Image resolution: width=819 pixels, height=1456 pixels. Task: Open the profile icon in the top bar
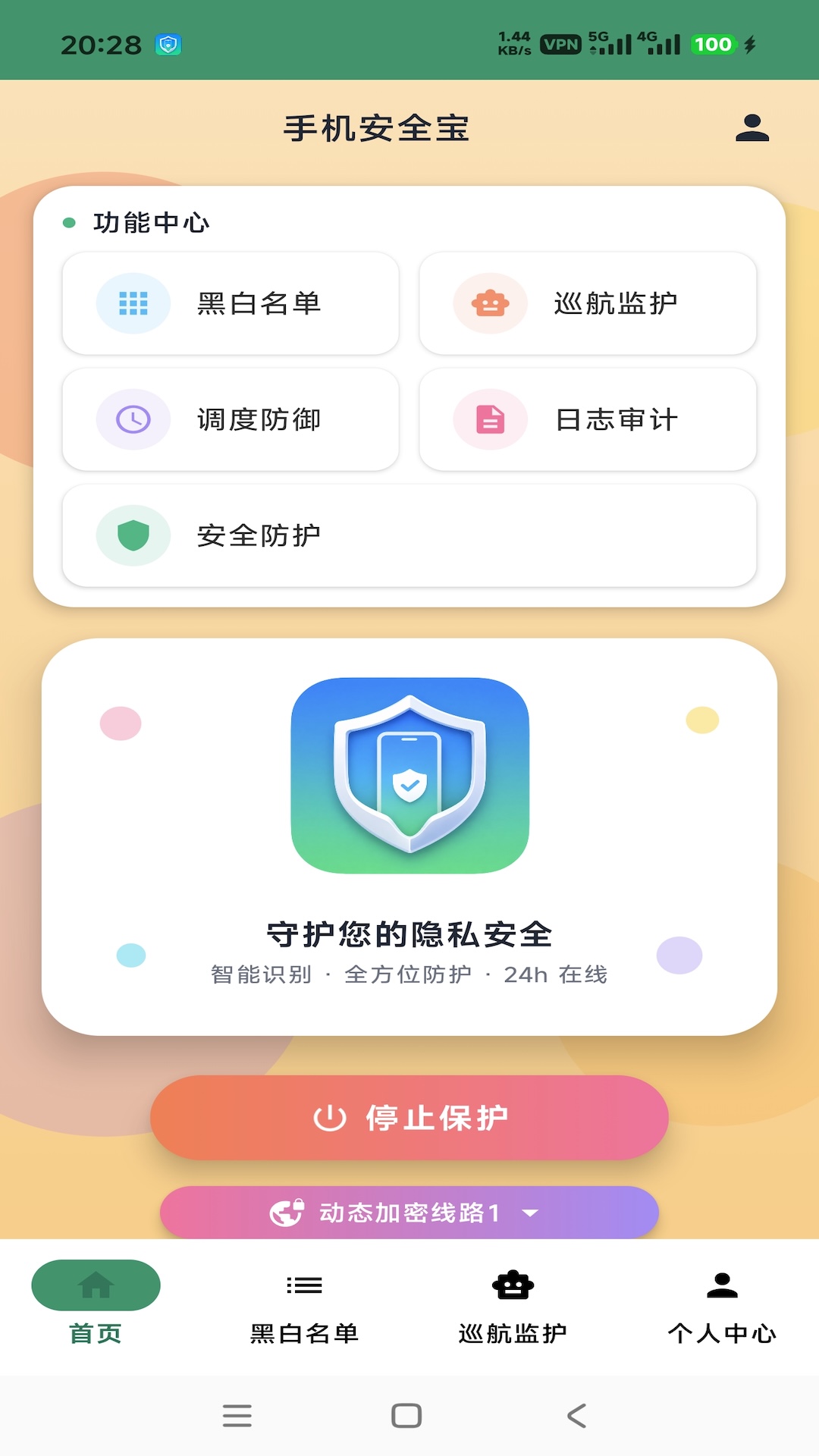(x=752, y=128)
